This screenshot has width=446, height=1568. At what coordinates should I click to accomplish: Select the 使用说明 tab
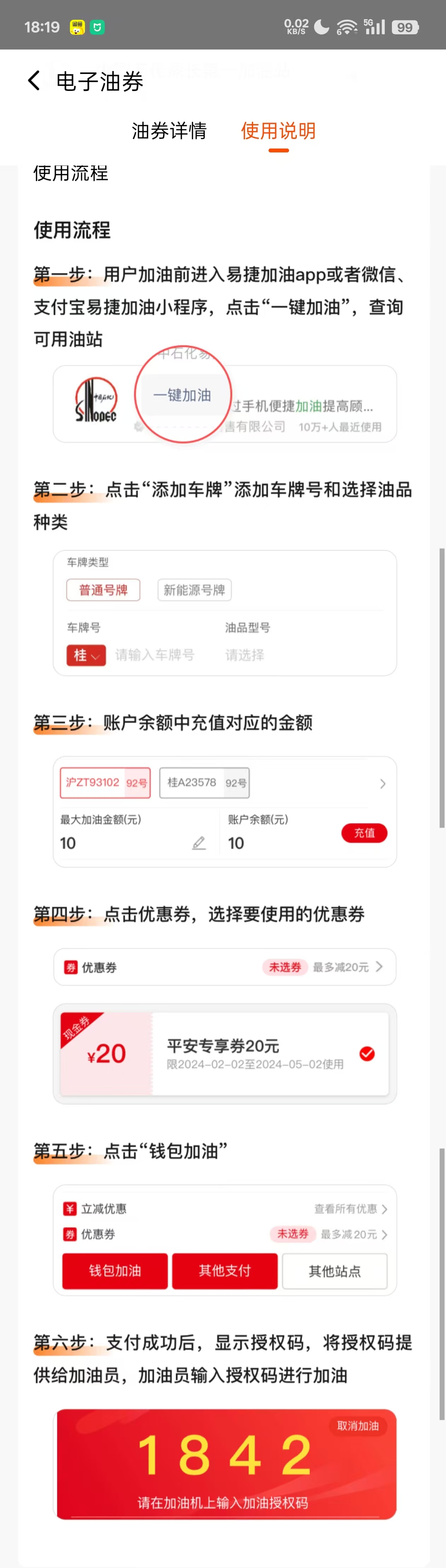(x=278, y=131)
